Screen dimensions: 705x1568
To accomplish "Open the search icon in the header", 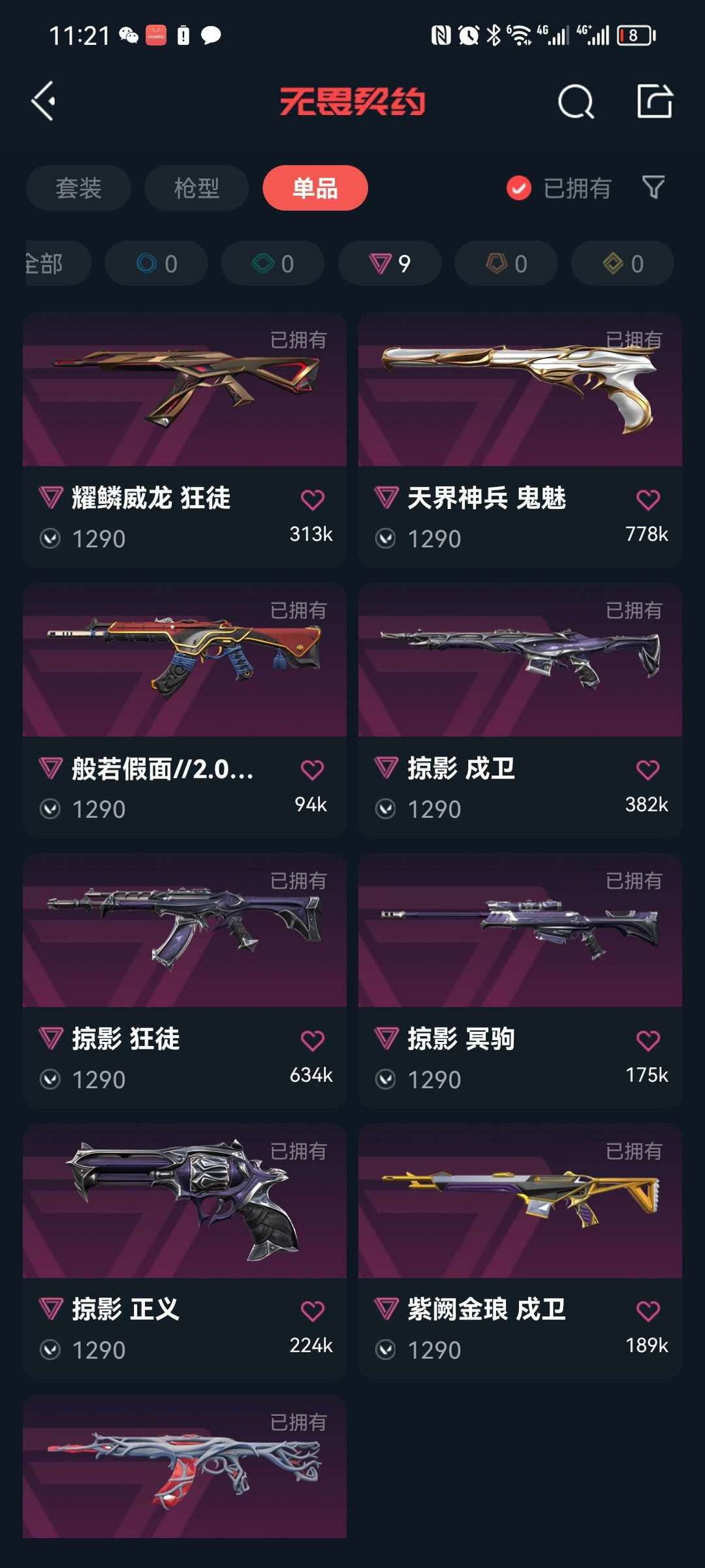I will click(x=576, y=102).
